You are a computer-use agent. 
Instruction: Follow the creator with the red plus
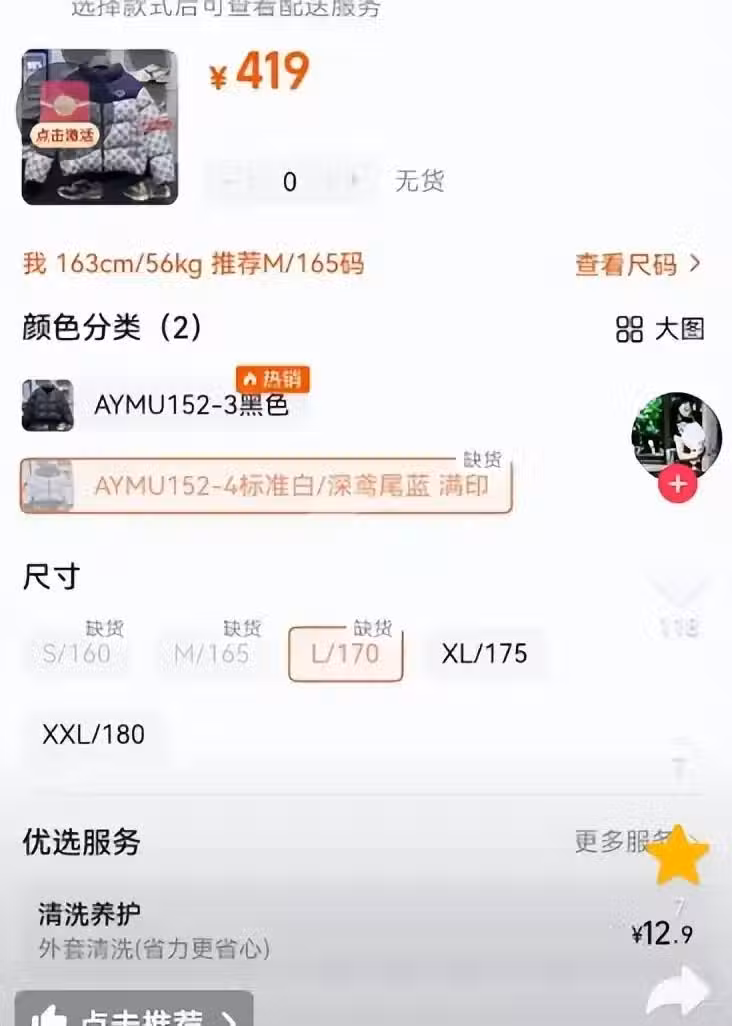[x=677, y=485]
